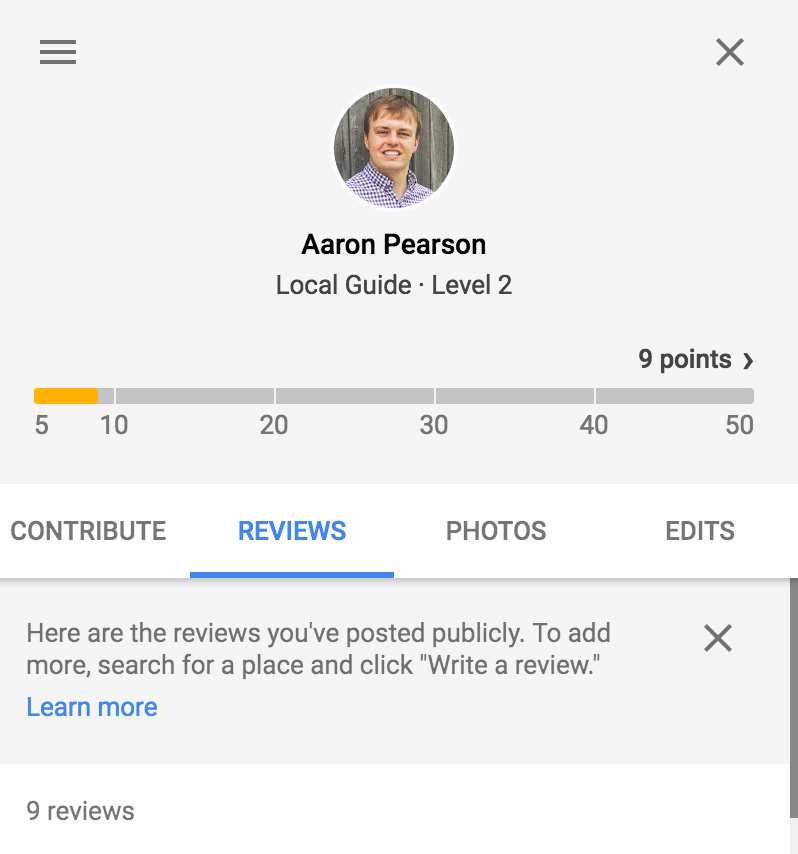
Task: Open the Edits tab
Action: [x=700, y=531]
